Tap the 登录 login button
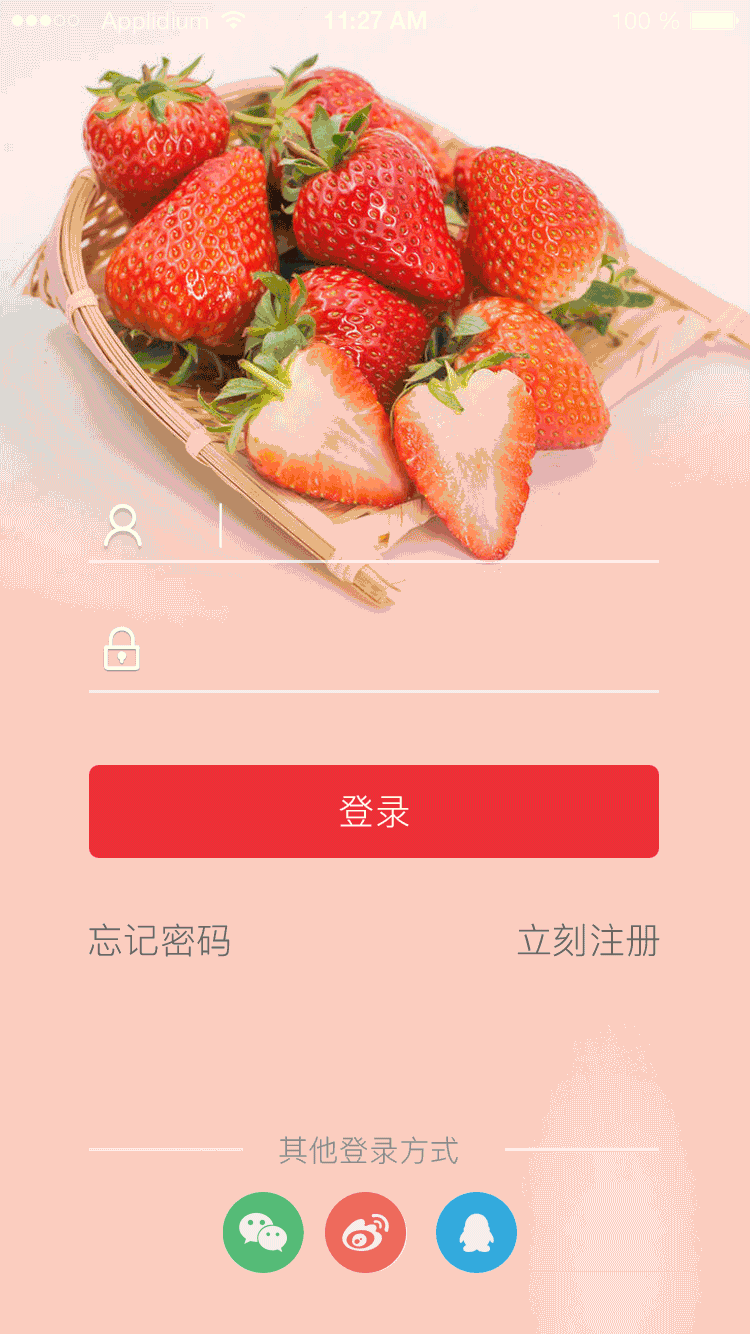Image resolution: width=750 pixels, height=1334 pixels. coord(374,811)
